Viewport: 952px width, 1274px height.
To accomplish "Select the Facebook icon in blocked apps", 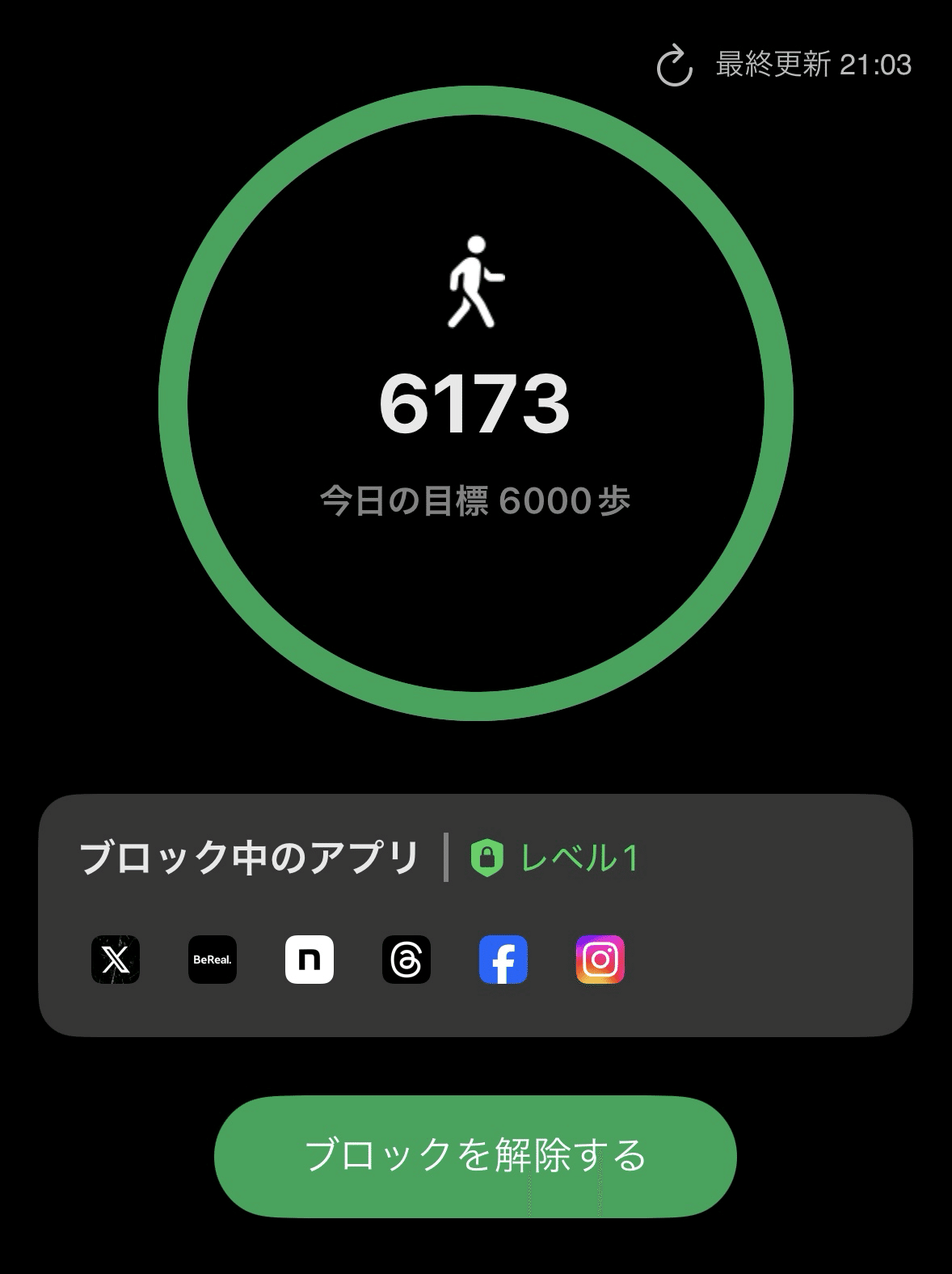I will pyautogui.click(x=504, y=960).
